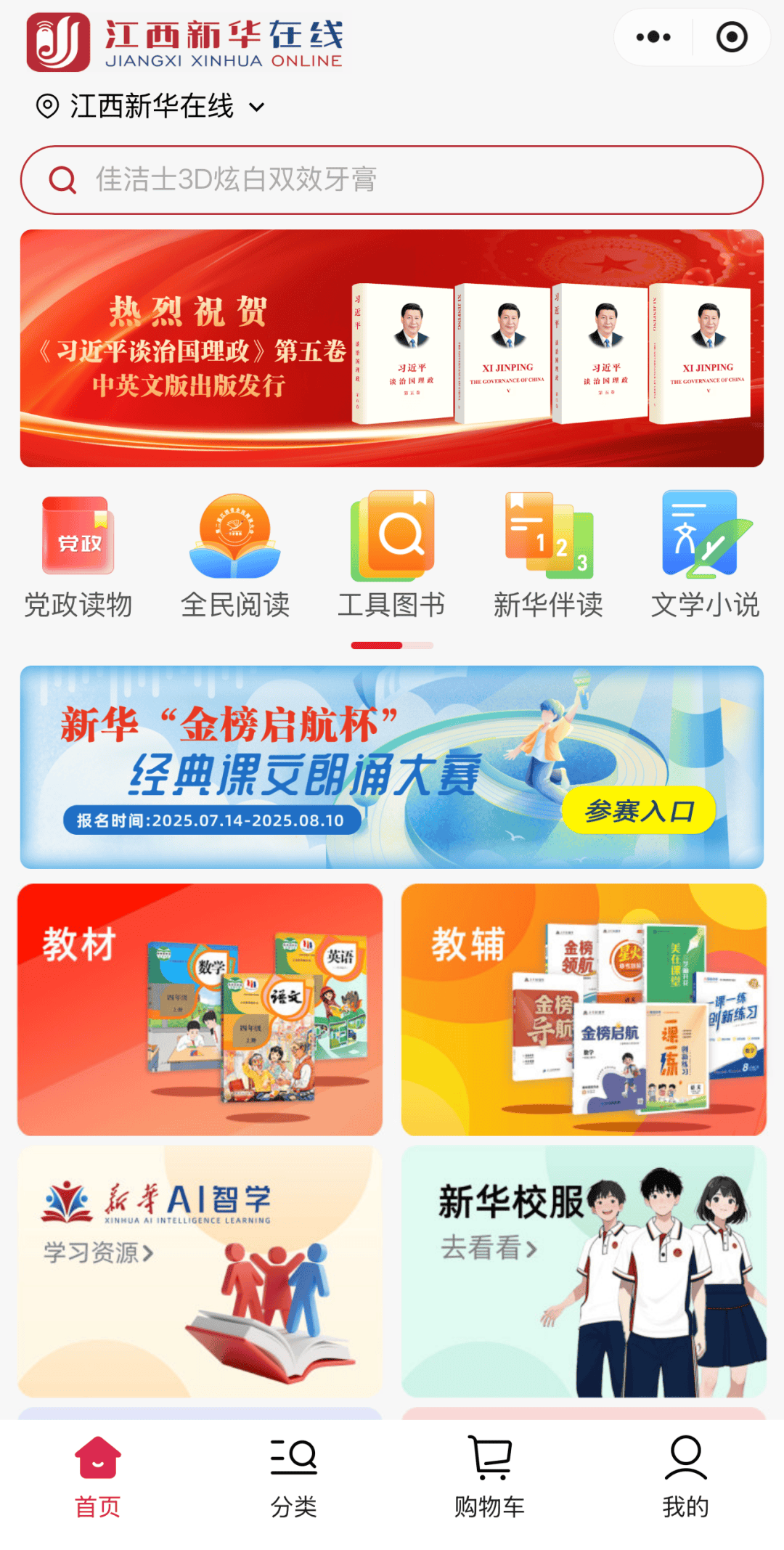Tap 参赛入口 on the 金榜启航杯 banner
Image resolution: width=784 pixels, height=1550 pixels.
click(639, 810)
